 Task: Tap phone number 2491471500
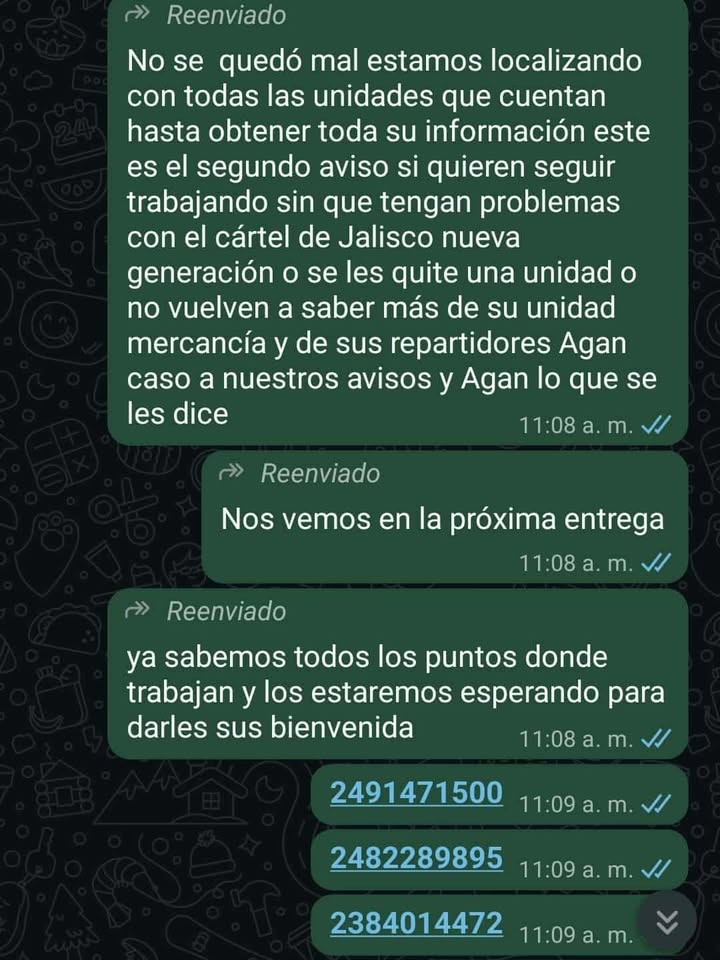point(416,793)
